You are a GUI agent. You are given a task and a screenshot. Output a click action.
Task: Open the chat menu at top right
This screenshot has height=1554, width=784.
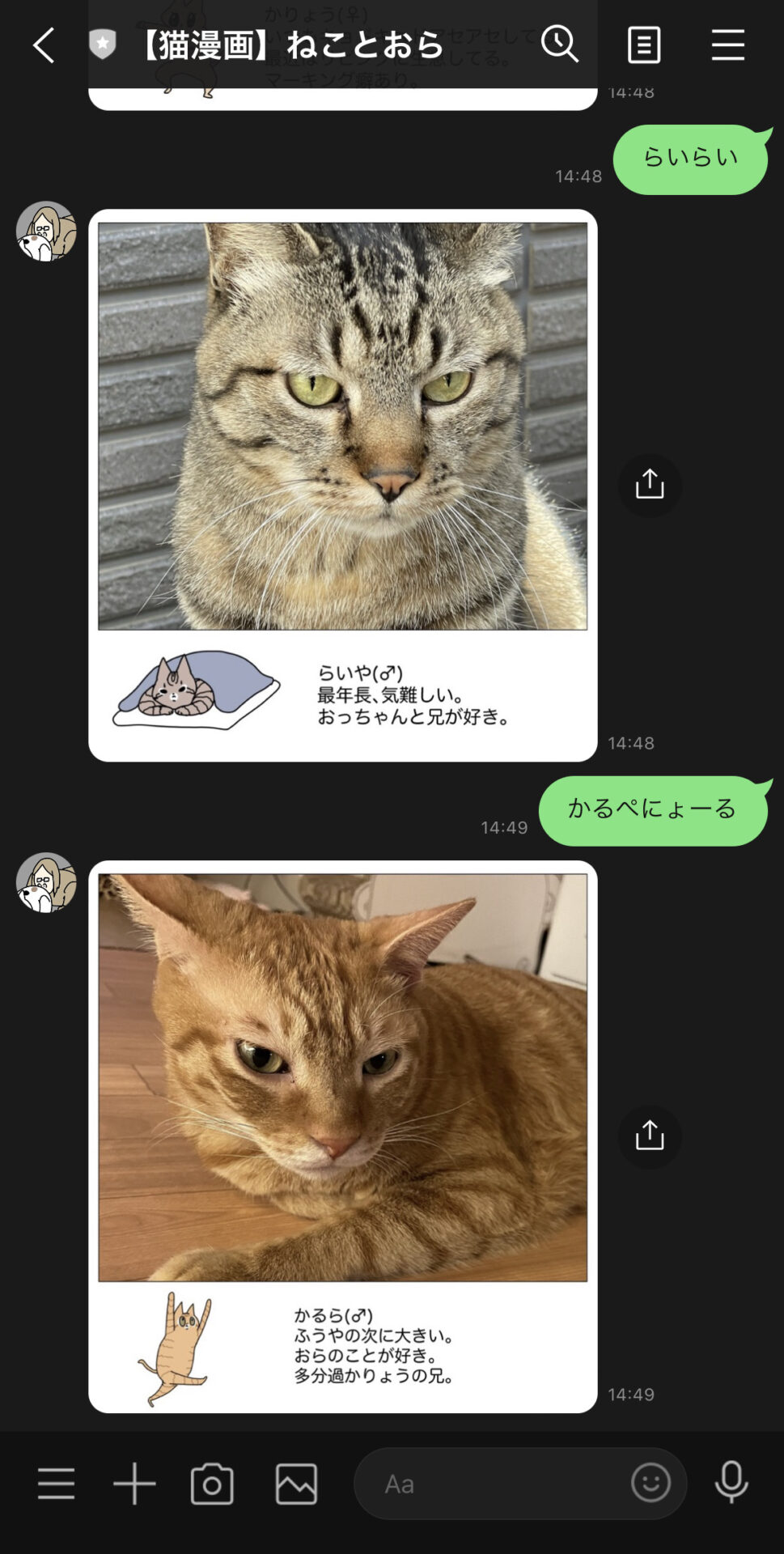(727, 45)
